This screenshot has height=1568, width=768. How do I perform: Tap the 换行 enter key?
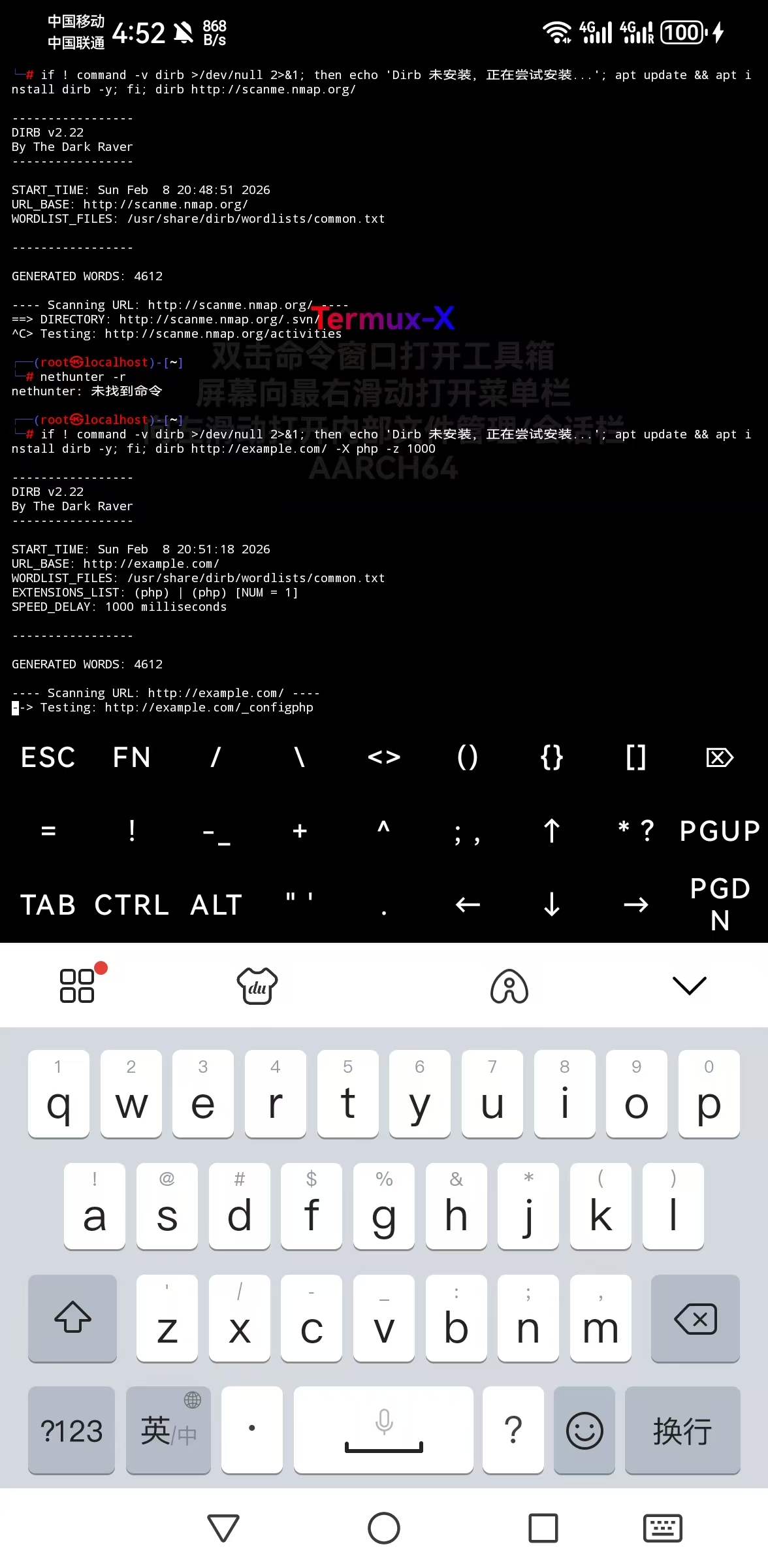(x=682, y=1431)
